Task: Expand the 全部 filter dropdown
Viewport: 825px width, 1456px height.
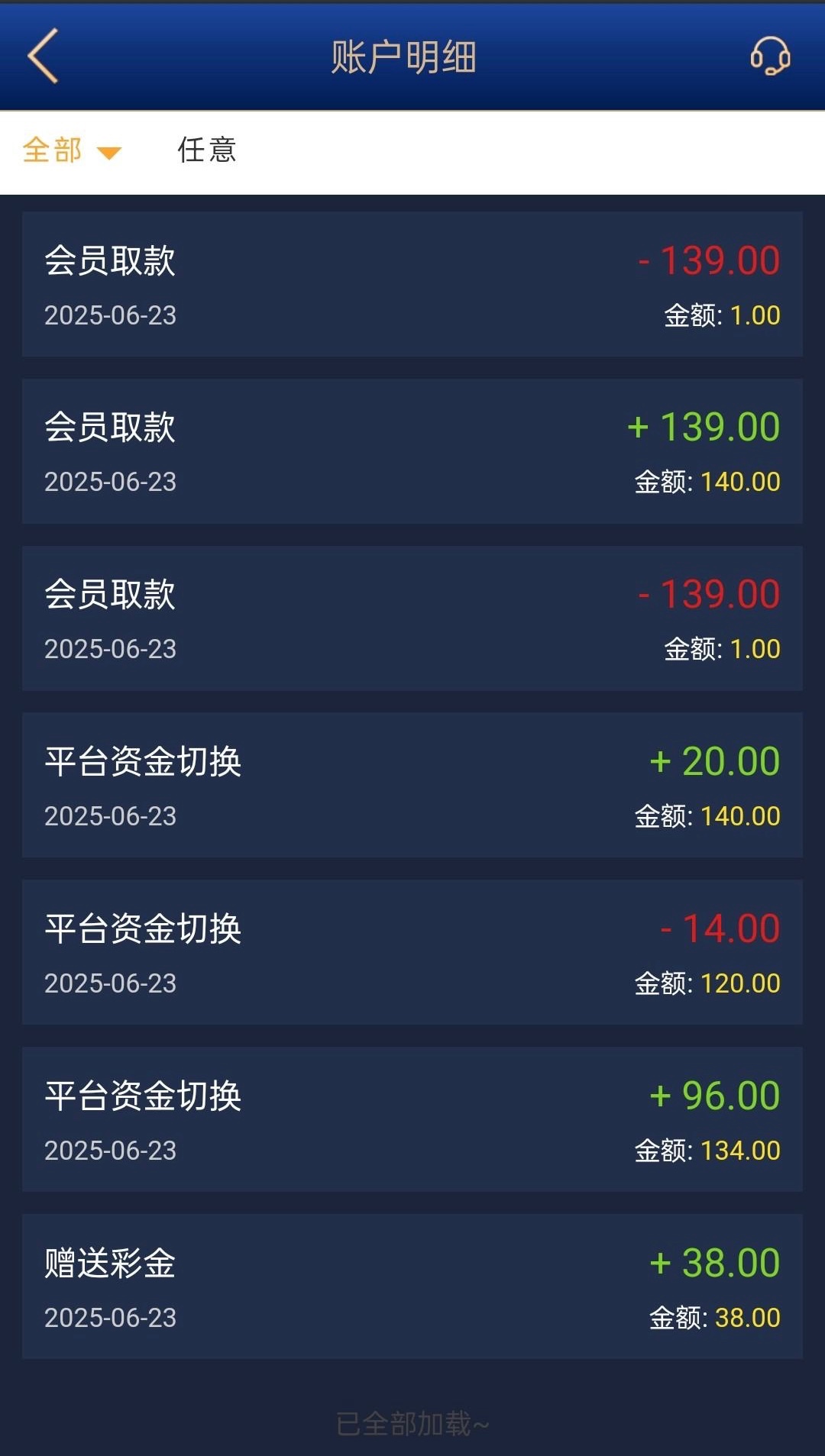Action: click(x=72, y=150)
